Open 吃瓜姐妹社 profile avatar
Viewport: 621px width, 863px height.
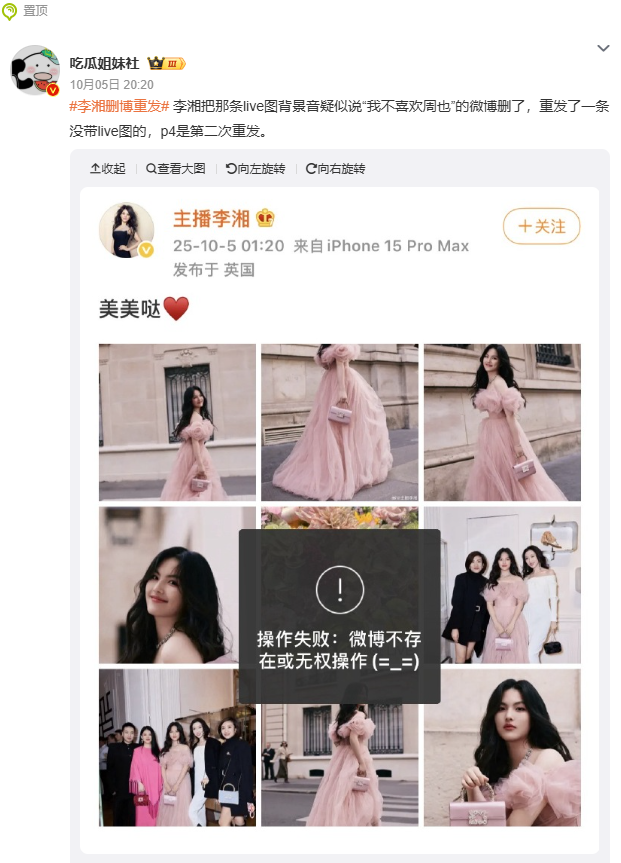pos(36,70)
